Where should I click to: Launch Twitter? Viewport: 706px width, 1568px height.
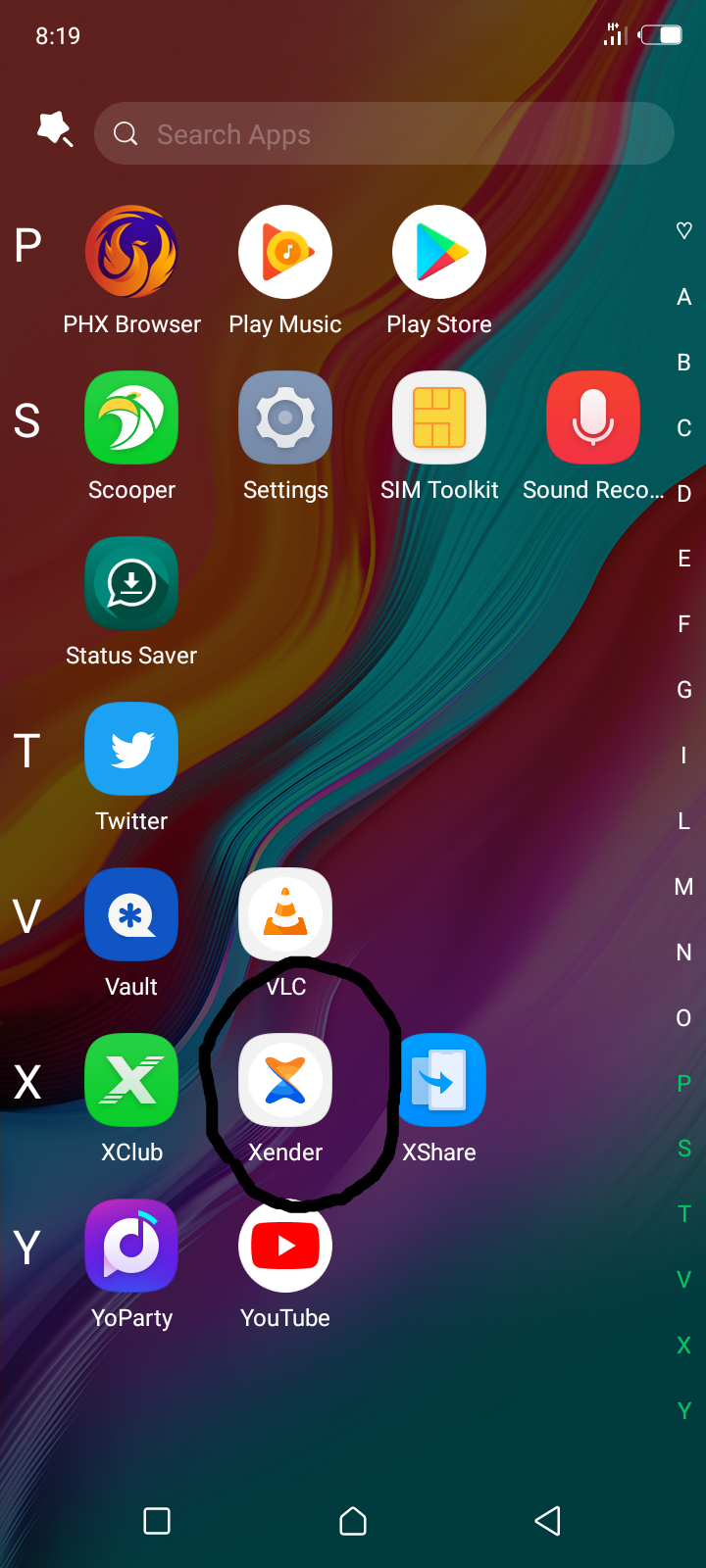[x=131, y=749]
